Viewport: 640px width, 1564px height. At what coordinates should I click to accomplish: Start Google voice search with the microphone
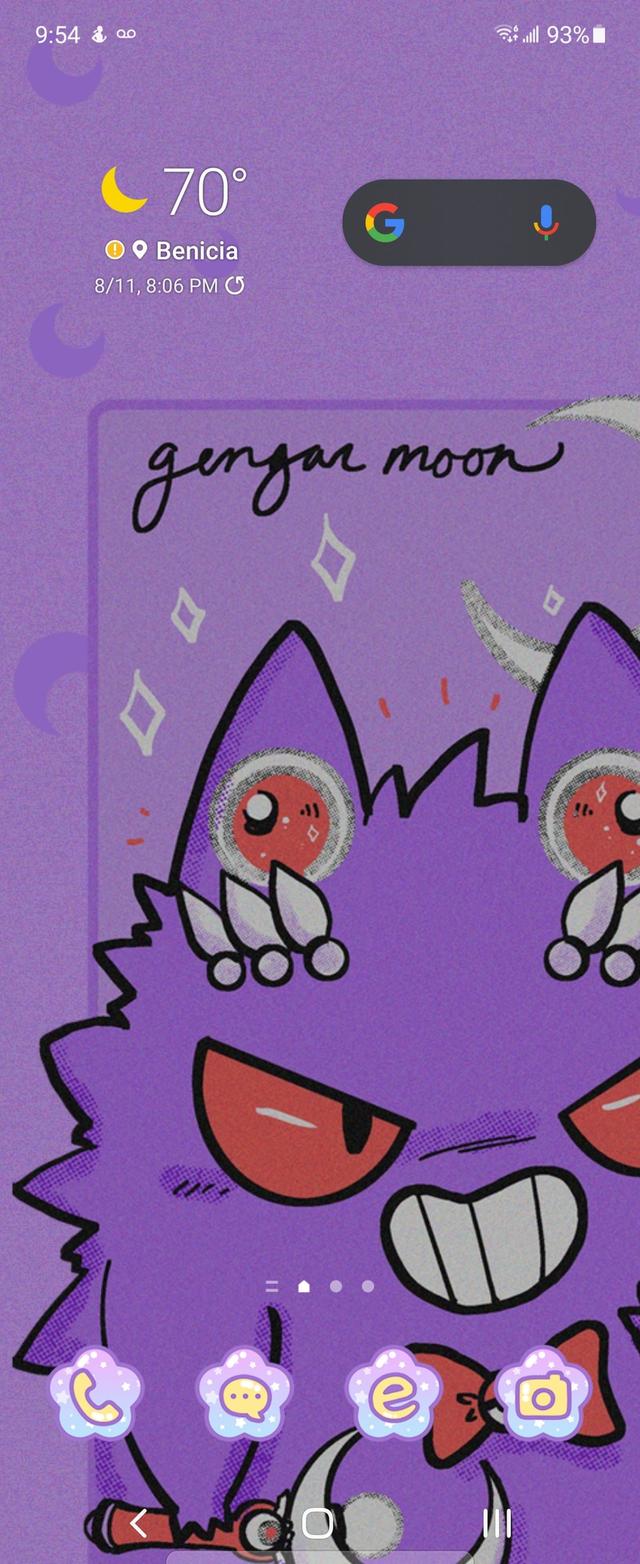click(546, 222)
